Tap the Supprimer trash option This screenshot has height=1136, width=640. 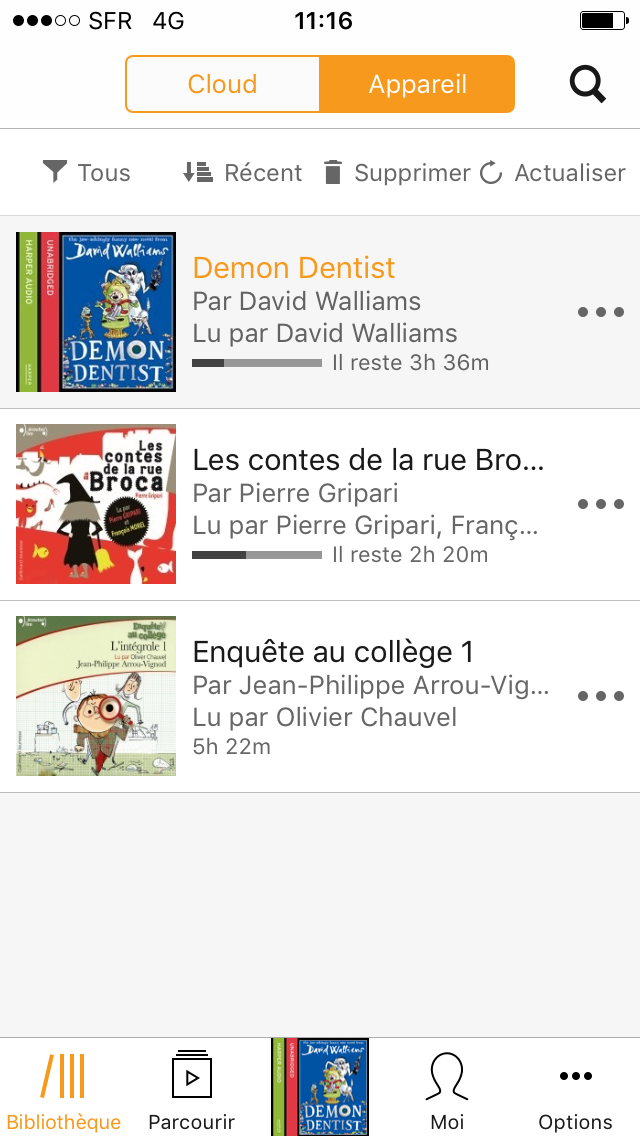point(396,173)
